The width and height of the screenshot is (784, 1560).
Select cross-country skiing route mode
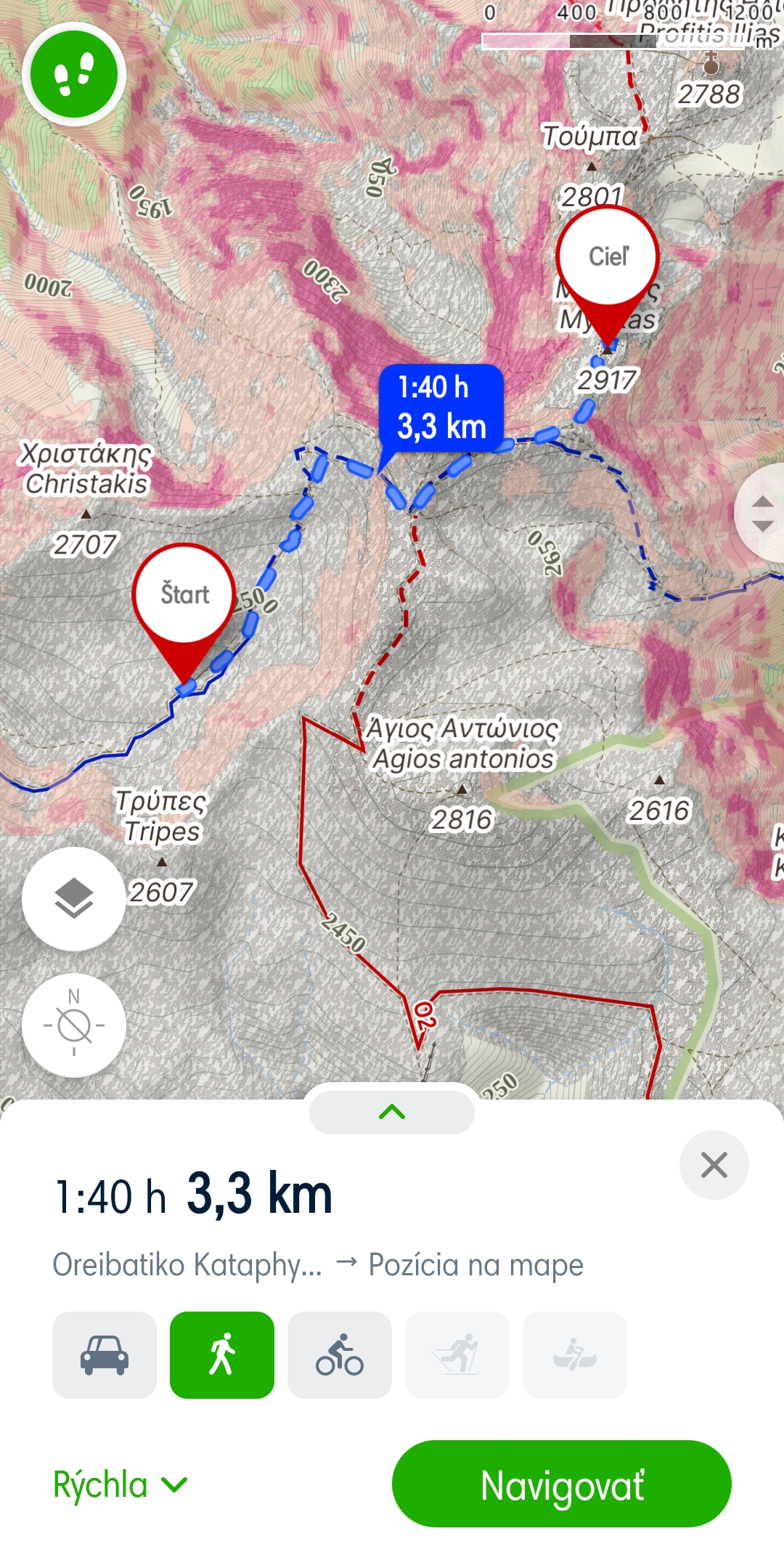pyautogui.click(x=457, y=1355)
